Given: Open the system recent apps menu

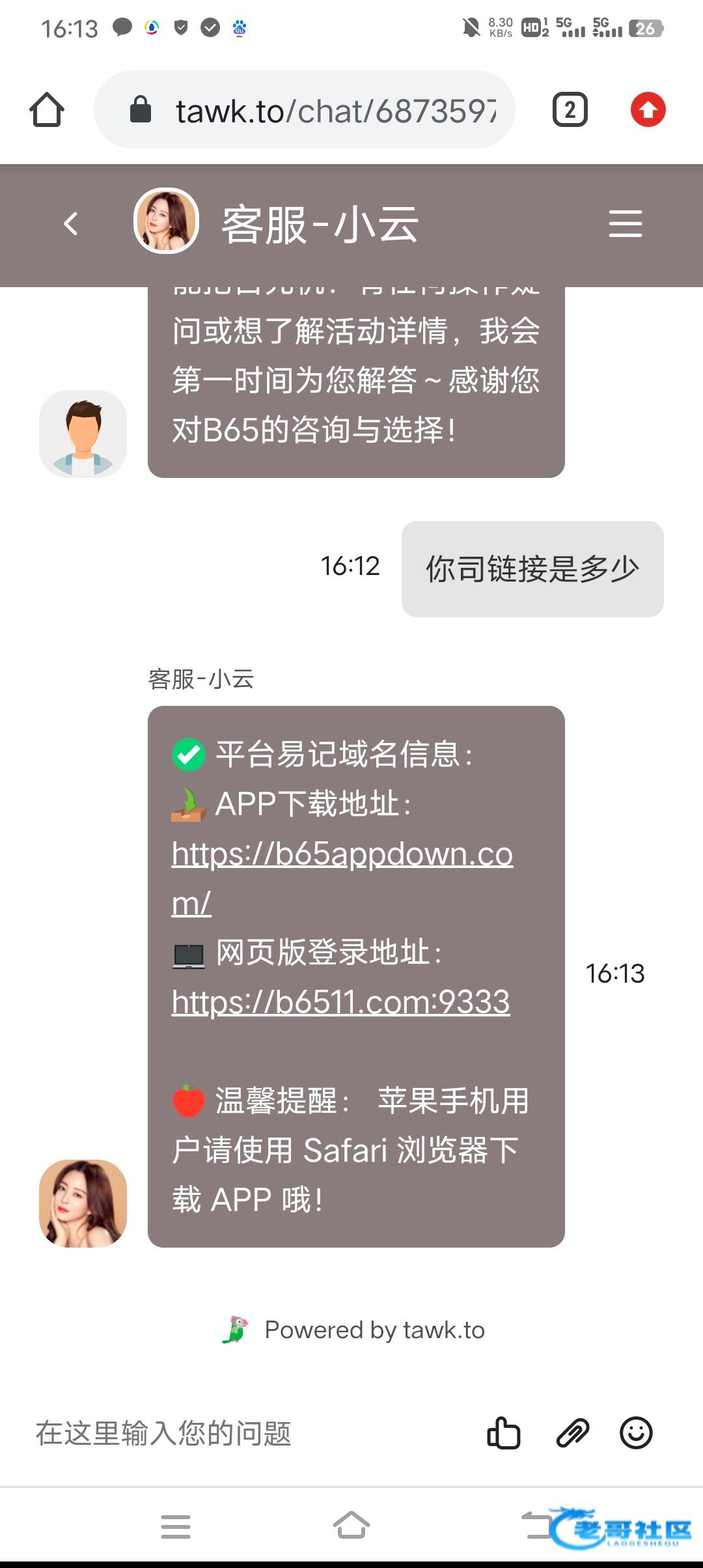Looking at the screenshot, I should pos(176,1526).
